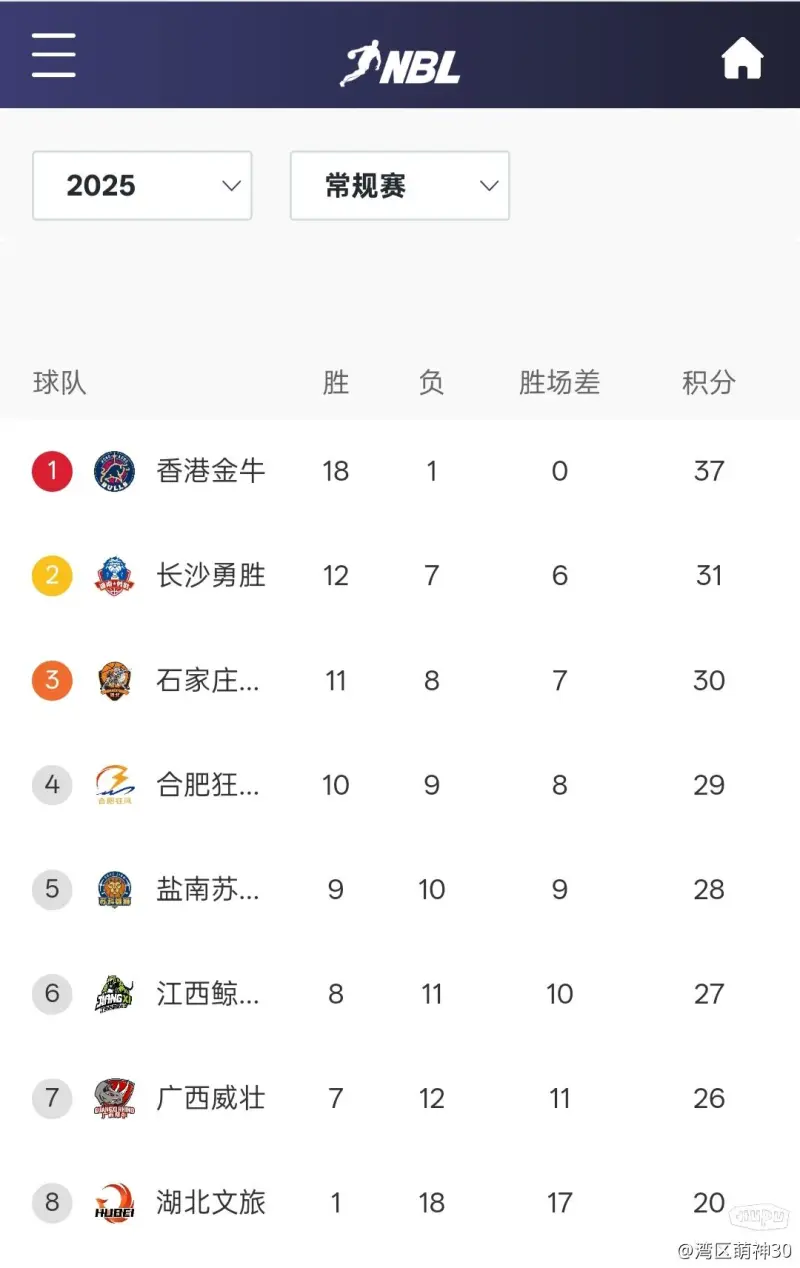Viewport: 800px width, 1268px height.
Task: Tap the 胜场差 column heading
Action: click(x=559, y=382)
